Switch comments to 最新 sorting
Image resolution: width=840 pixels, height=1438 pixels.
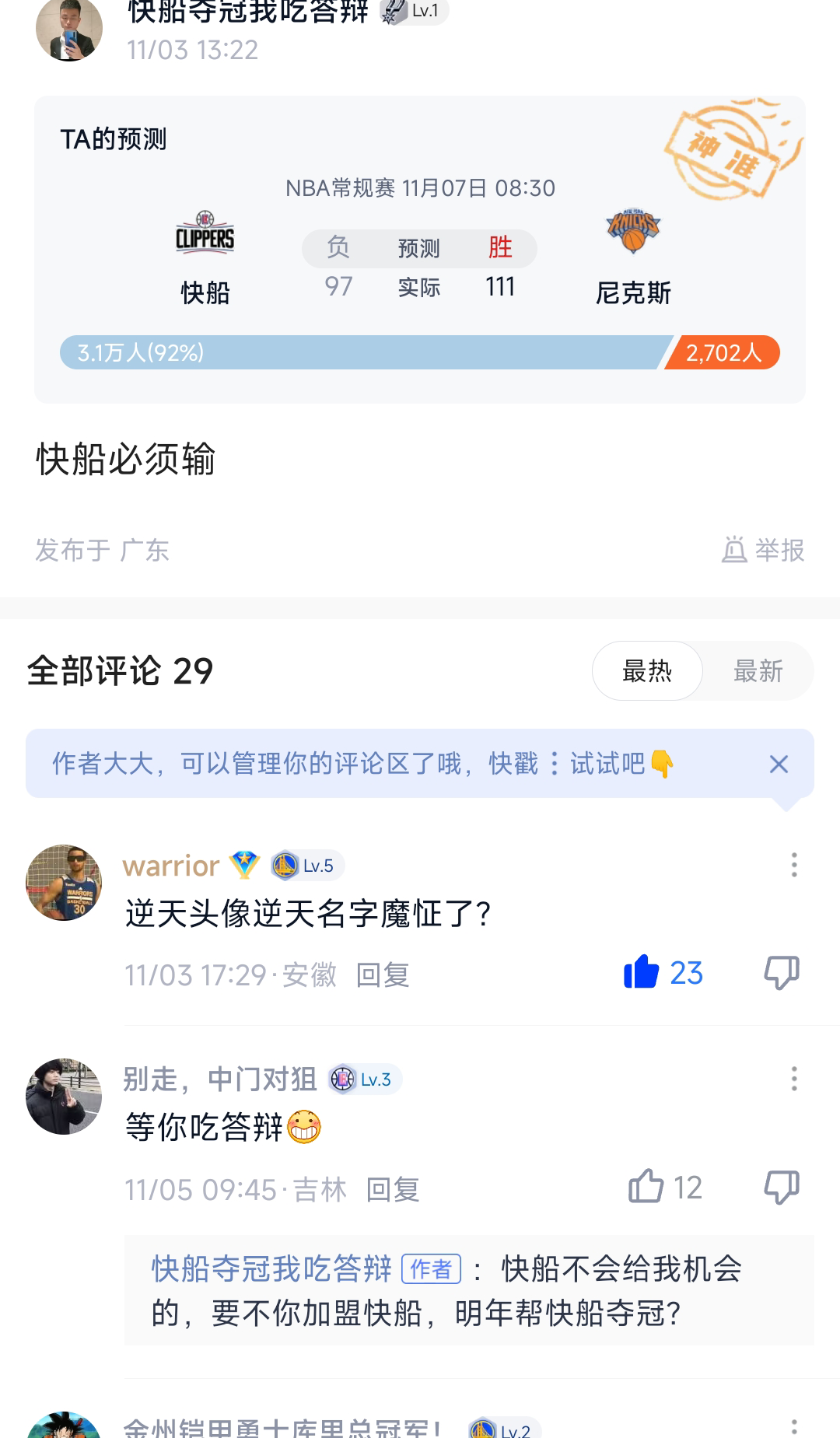(758, 670)
